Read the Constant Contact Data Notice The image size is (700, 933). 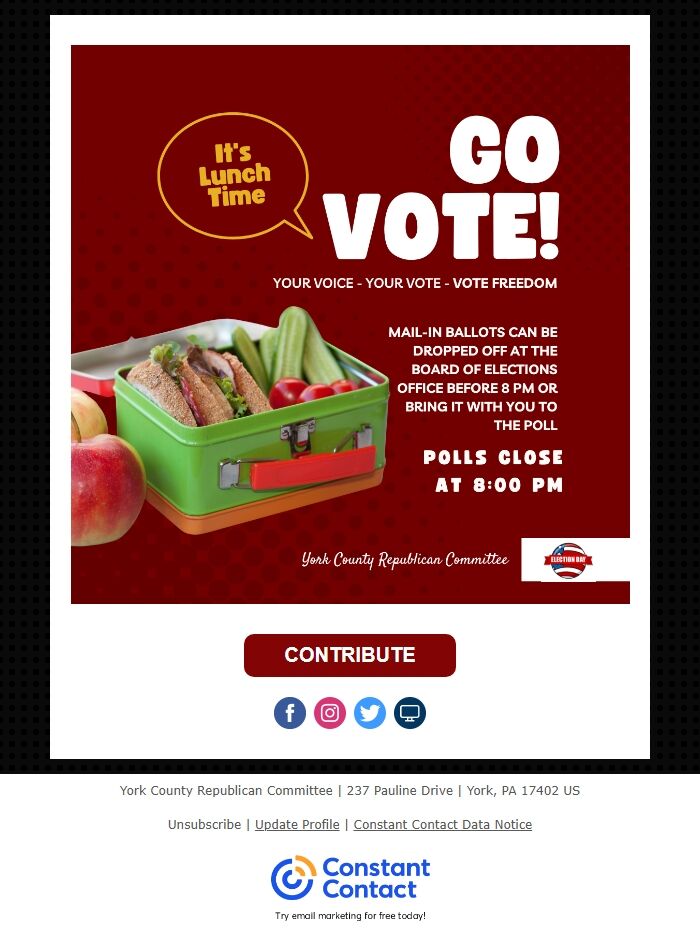442,825
